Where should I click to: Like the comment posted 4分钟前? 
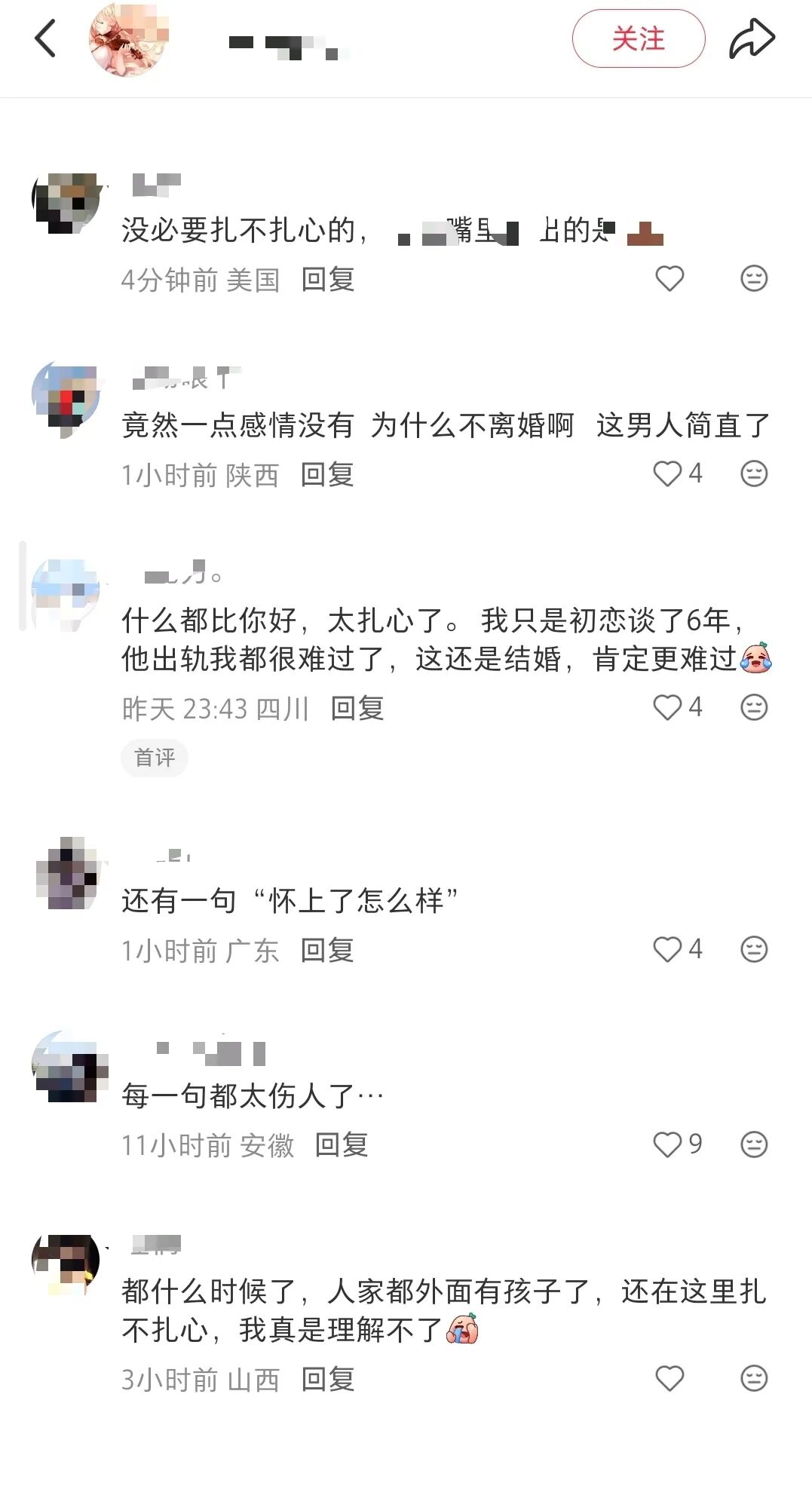pos(669,279)
